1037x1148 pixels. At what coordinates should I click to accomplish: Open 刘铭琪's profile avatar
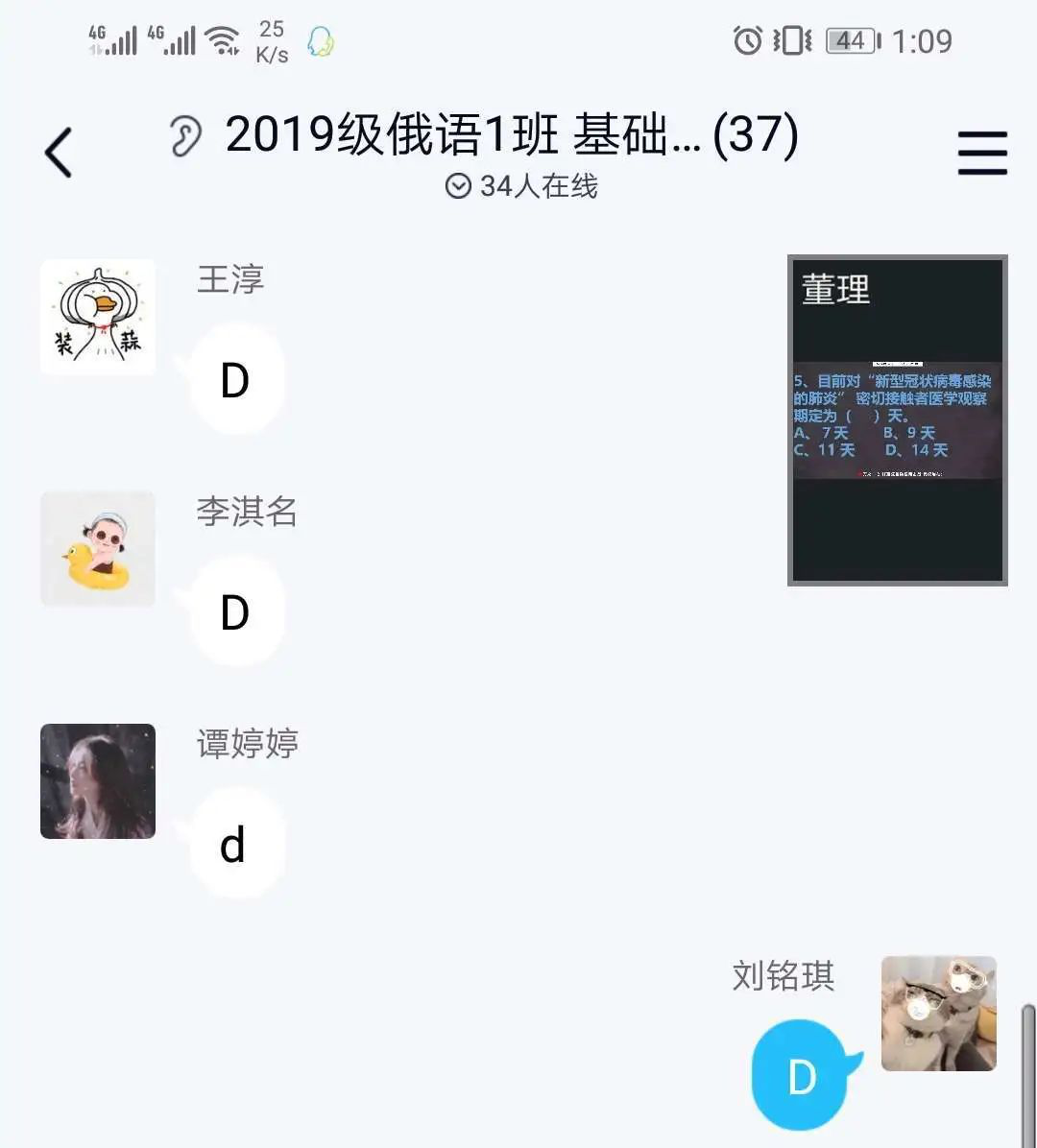pyautogui.click(x=938, y=1014)
